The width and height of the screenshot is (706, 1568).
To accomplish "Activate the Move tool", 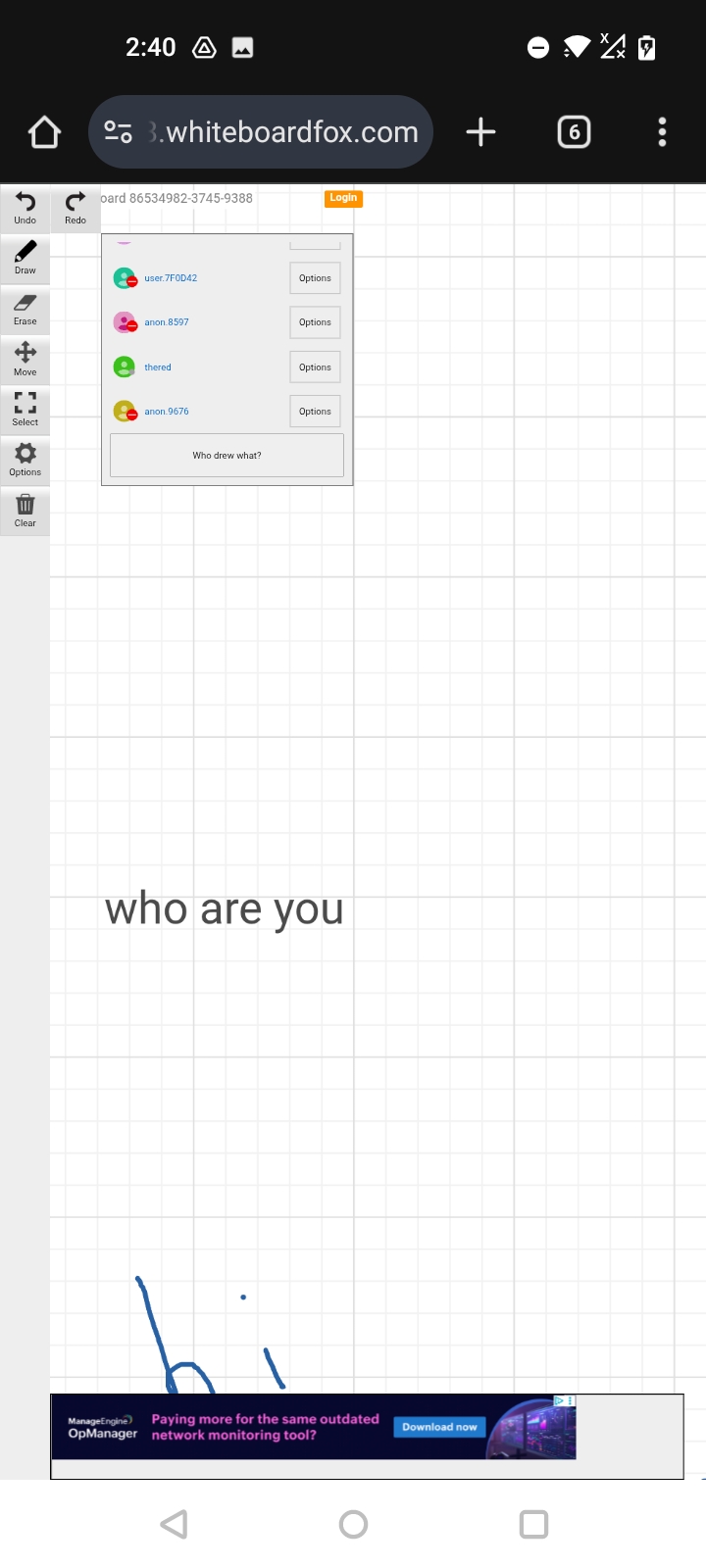I will click(25, 359).
